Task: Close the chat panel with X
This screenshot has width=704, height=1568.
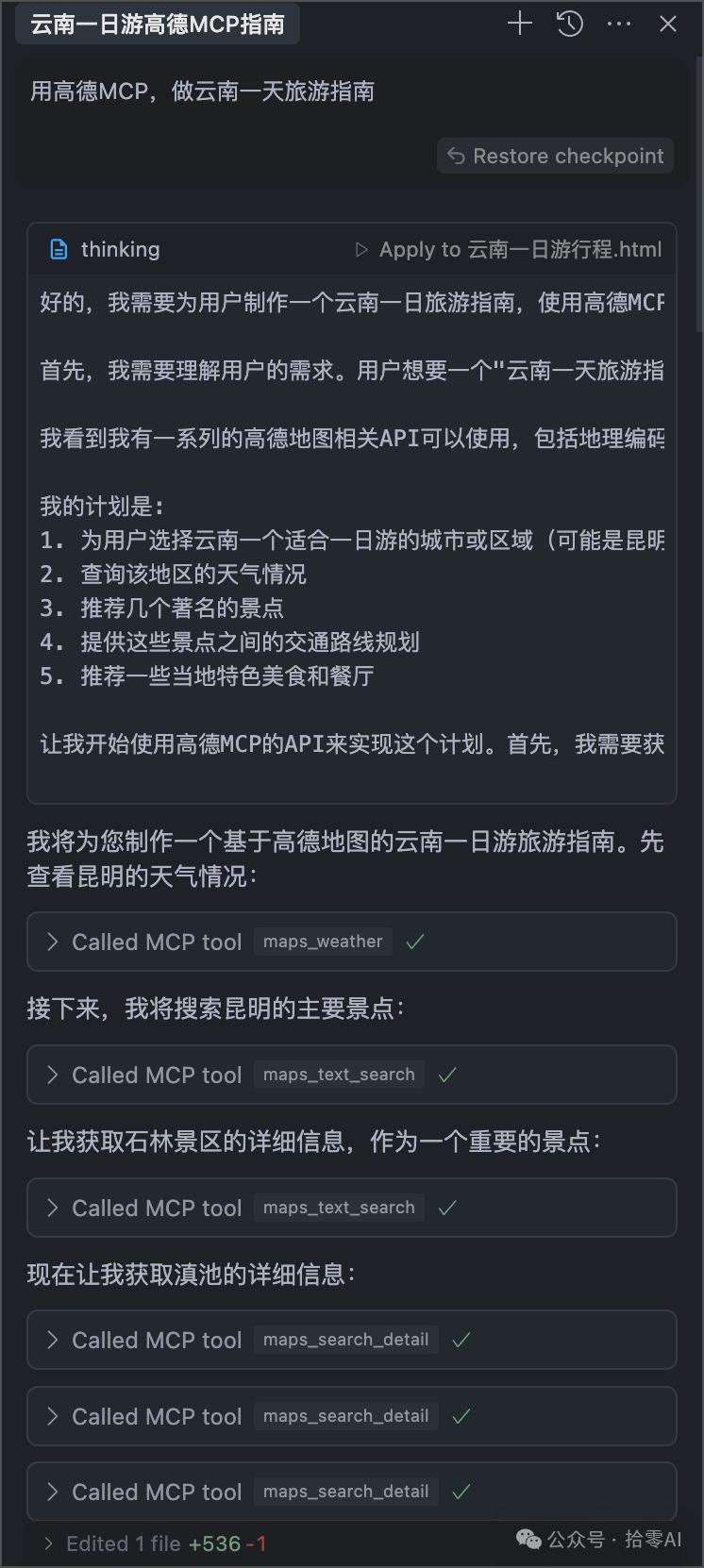Action: 668,24
